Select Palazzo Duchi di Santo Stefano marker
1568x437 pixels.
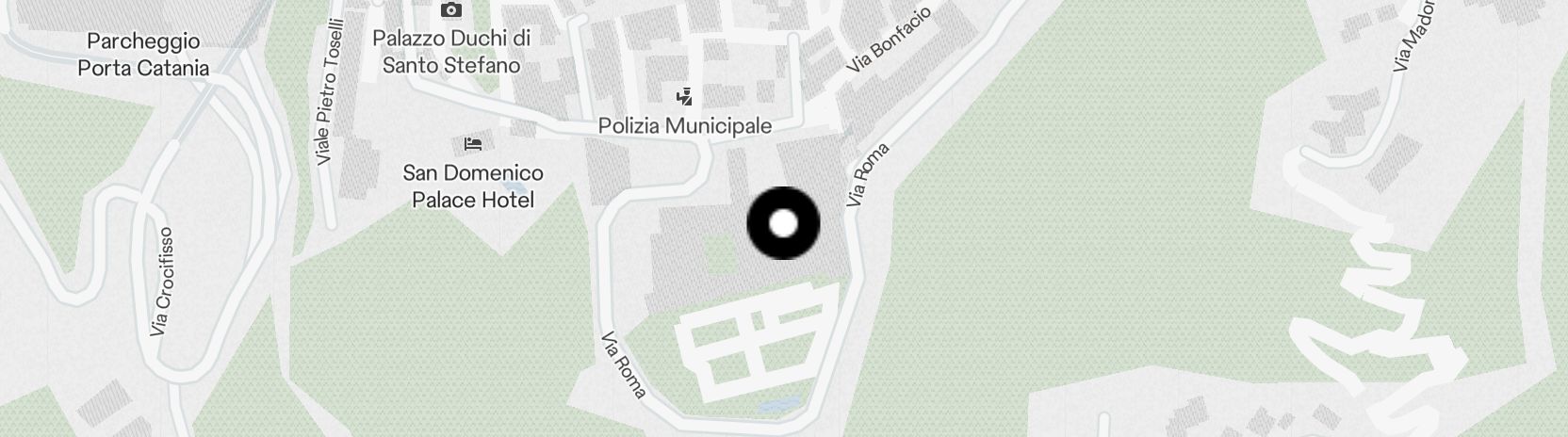(x=451, y=11)
